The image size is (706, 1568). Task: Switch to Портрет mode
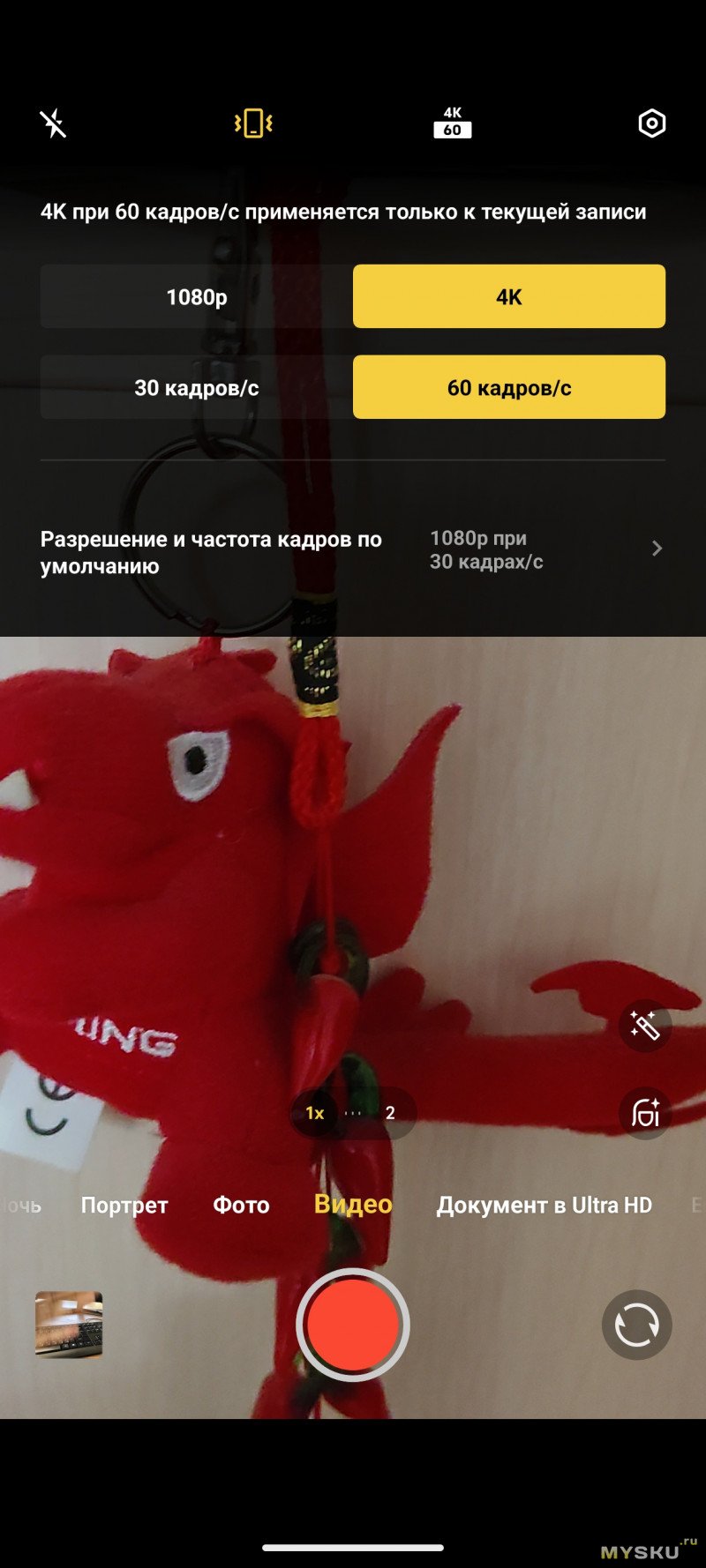pos(124,1206)
